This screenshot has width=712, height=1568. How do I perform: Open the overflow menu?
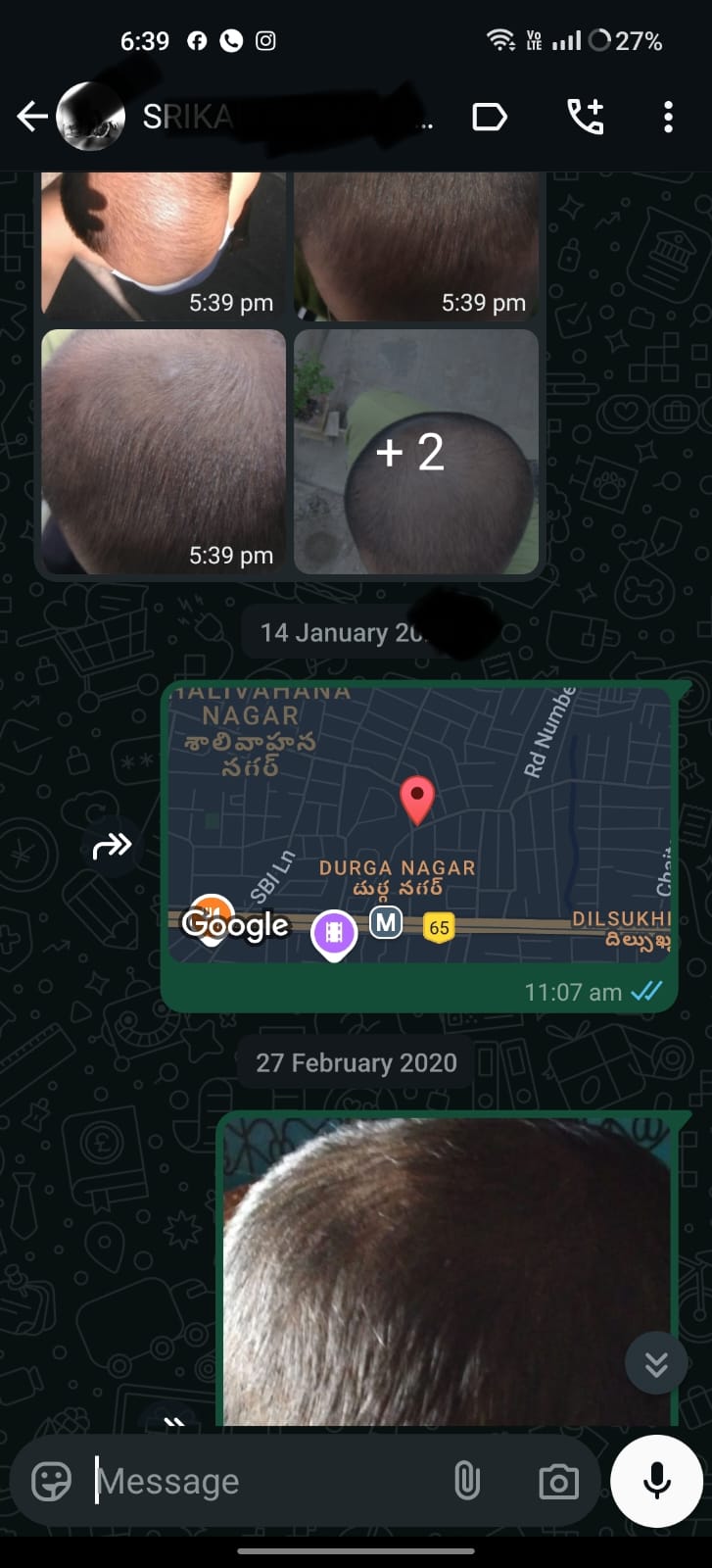(668, 118)
